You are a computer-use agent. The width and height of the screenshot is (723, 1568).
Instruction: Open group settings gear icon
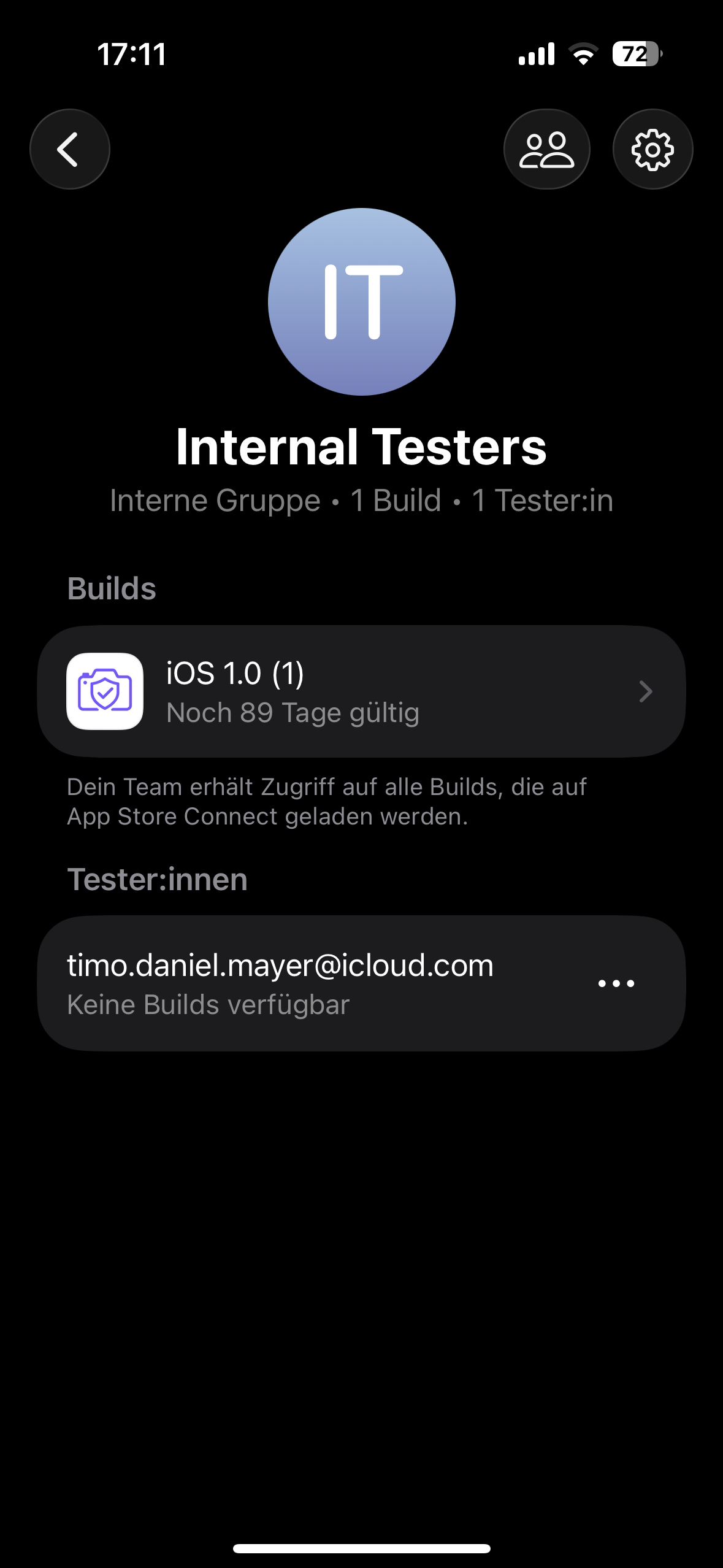pos(652,149)
